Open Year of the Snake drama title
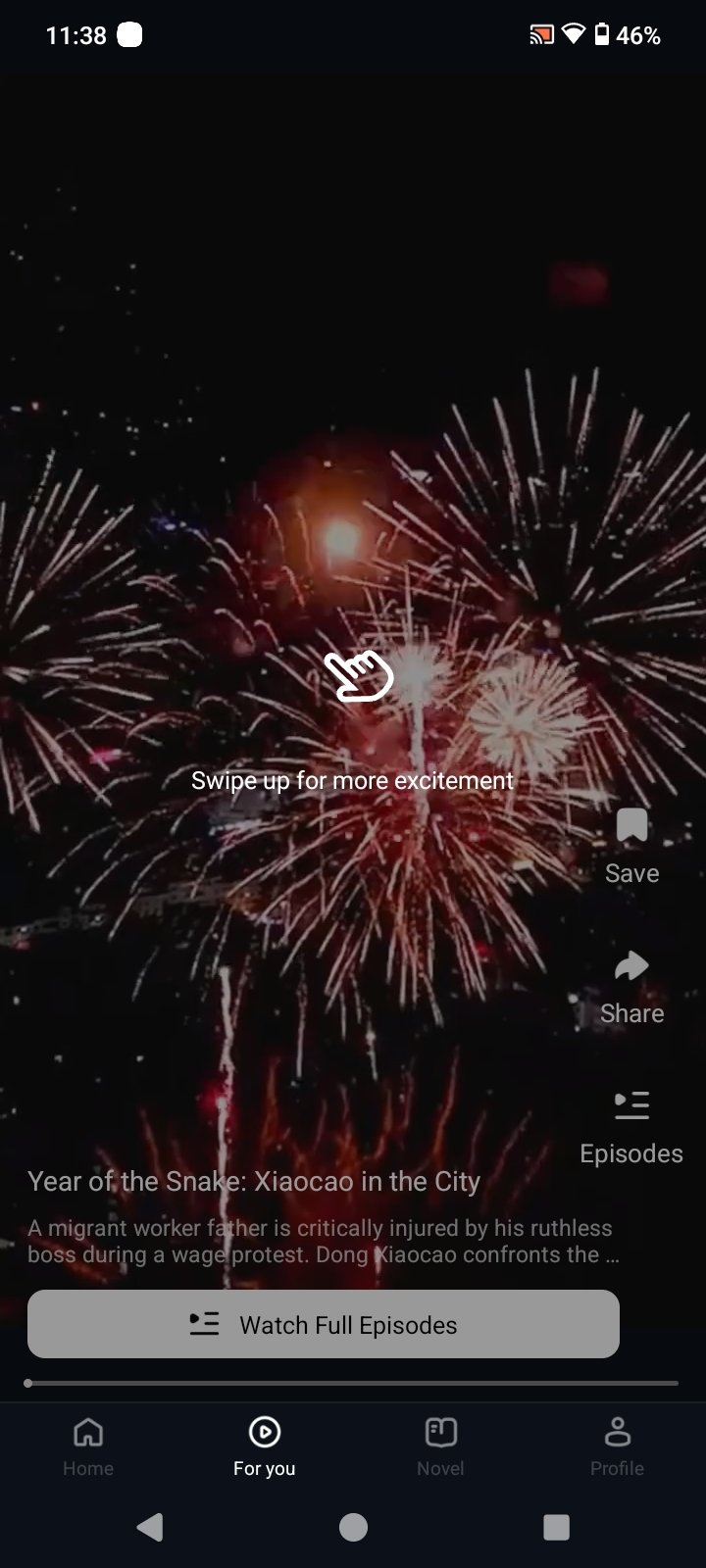Image resolution: width=706 pixels, height=1568 pixels. (254, 1181)
